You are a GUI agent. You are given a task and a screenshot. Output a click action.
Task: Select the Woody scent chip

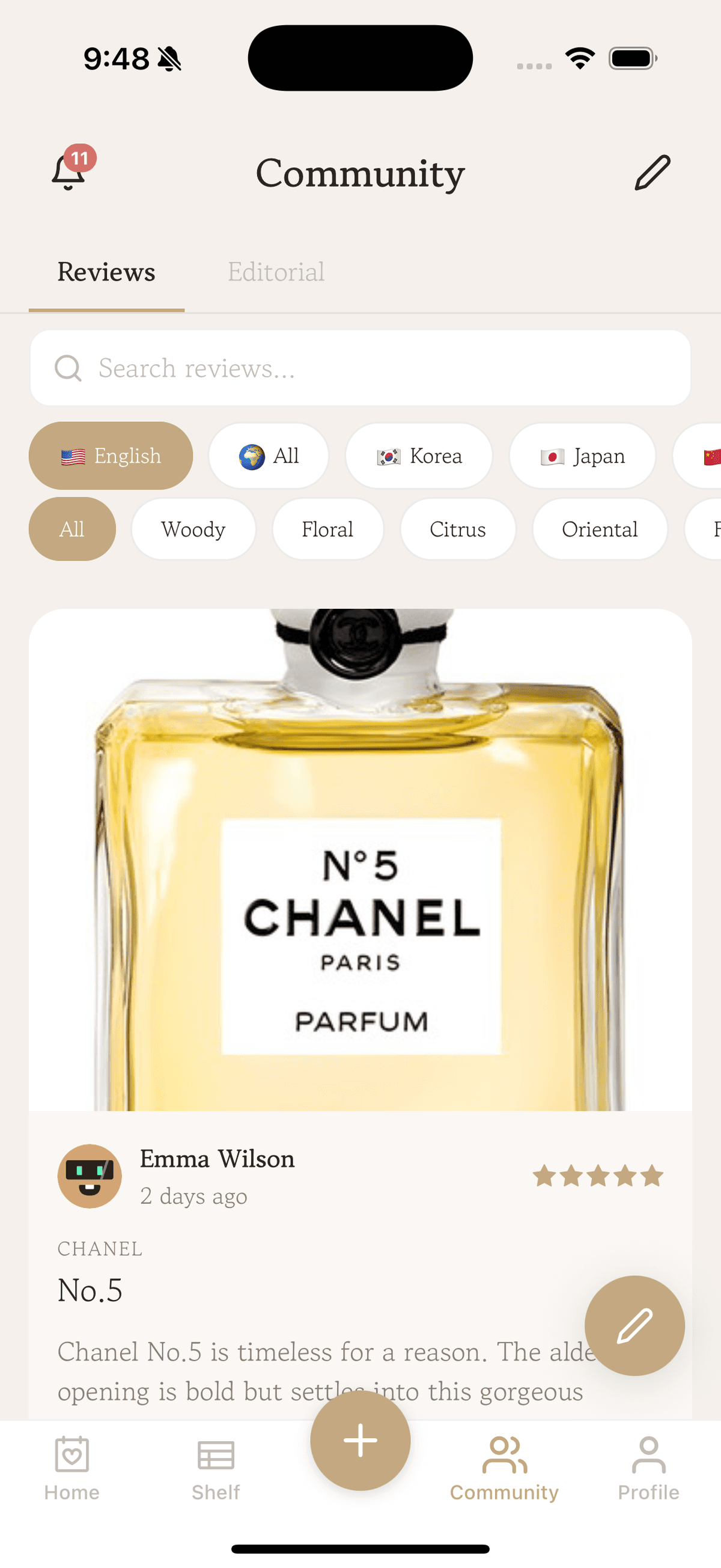pos(193,529)
